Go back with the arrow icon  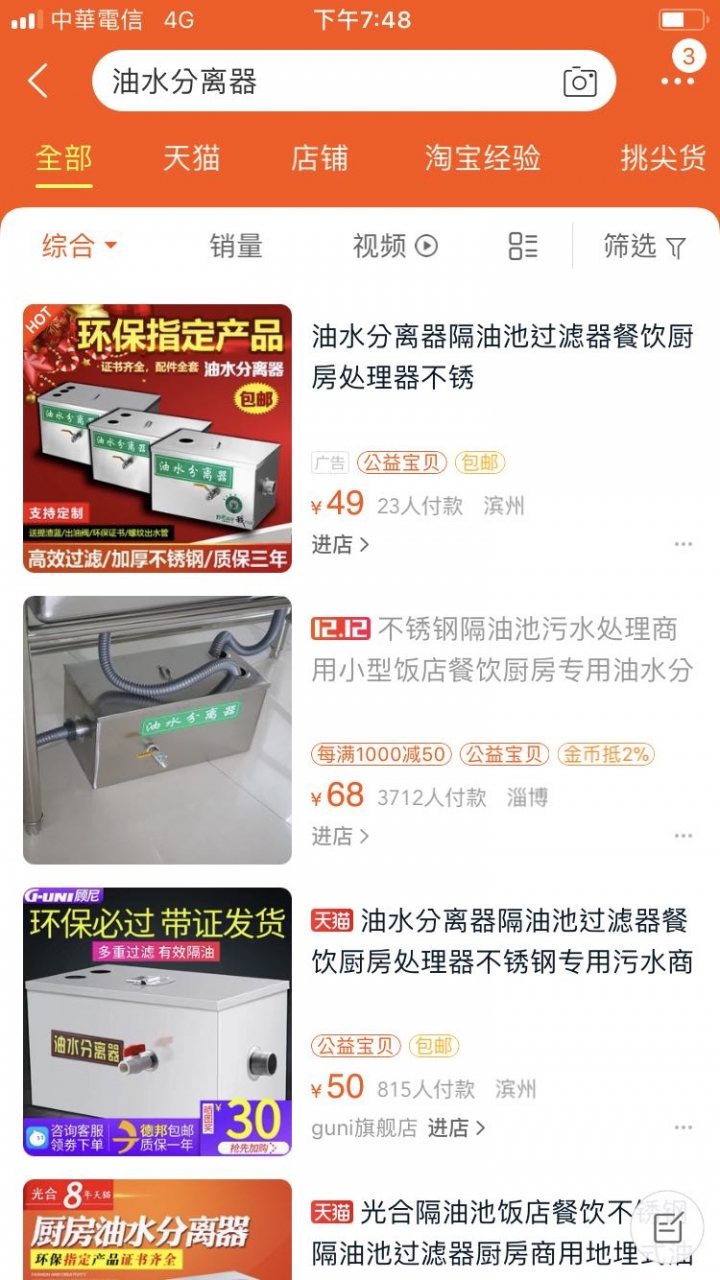[x=38, y=81]
